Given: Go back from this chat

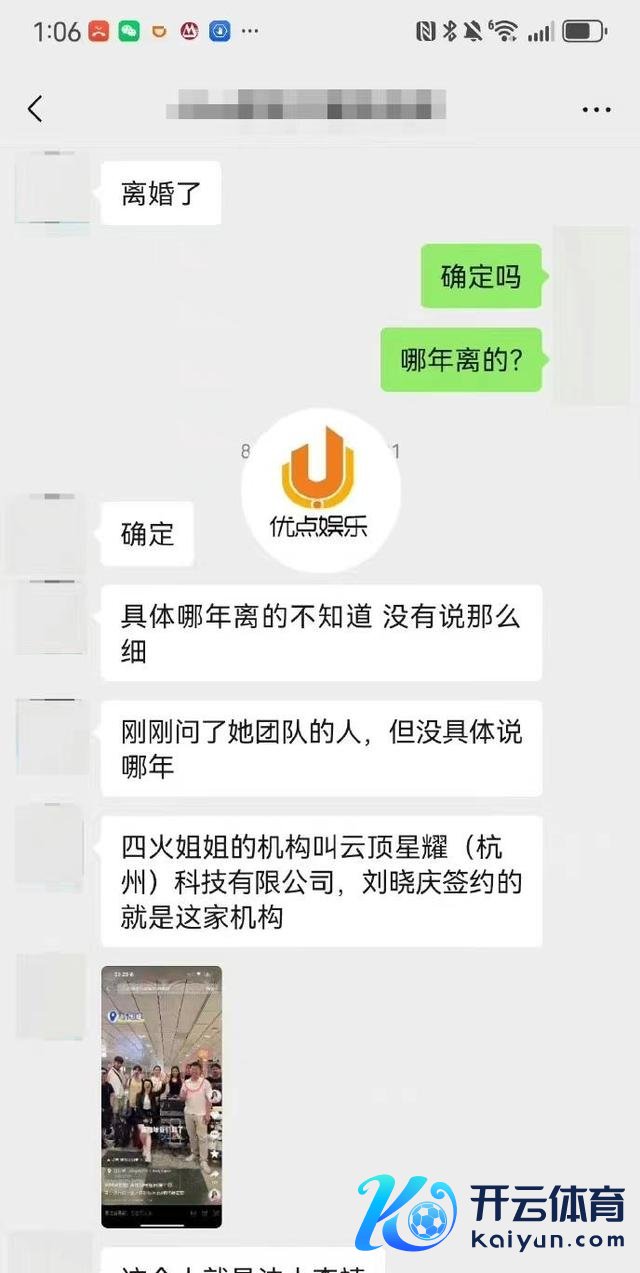Looking at the screenshot, I should 35,108.
